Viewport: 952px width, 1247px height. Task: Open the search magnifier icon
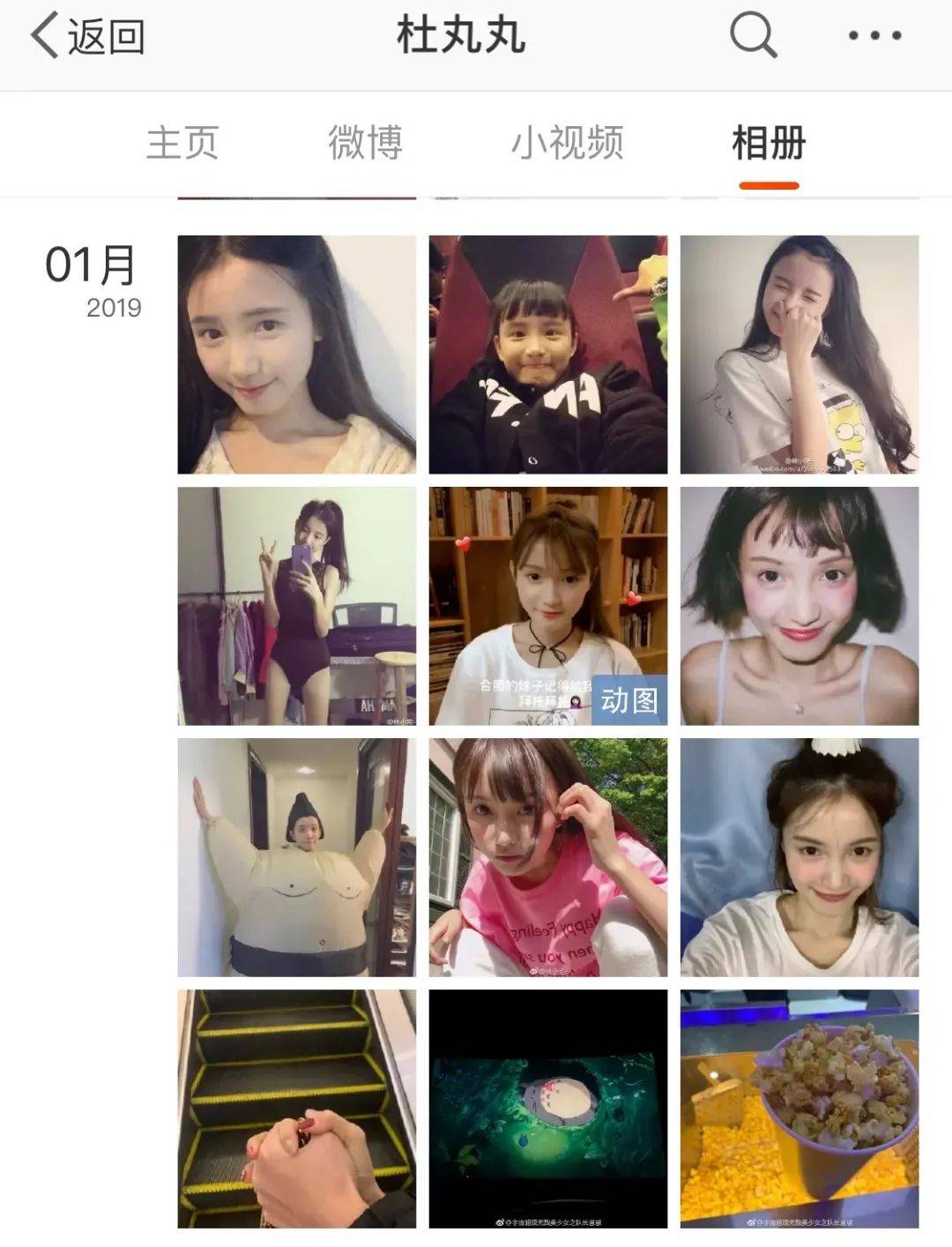click(753, 36)
